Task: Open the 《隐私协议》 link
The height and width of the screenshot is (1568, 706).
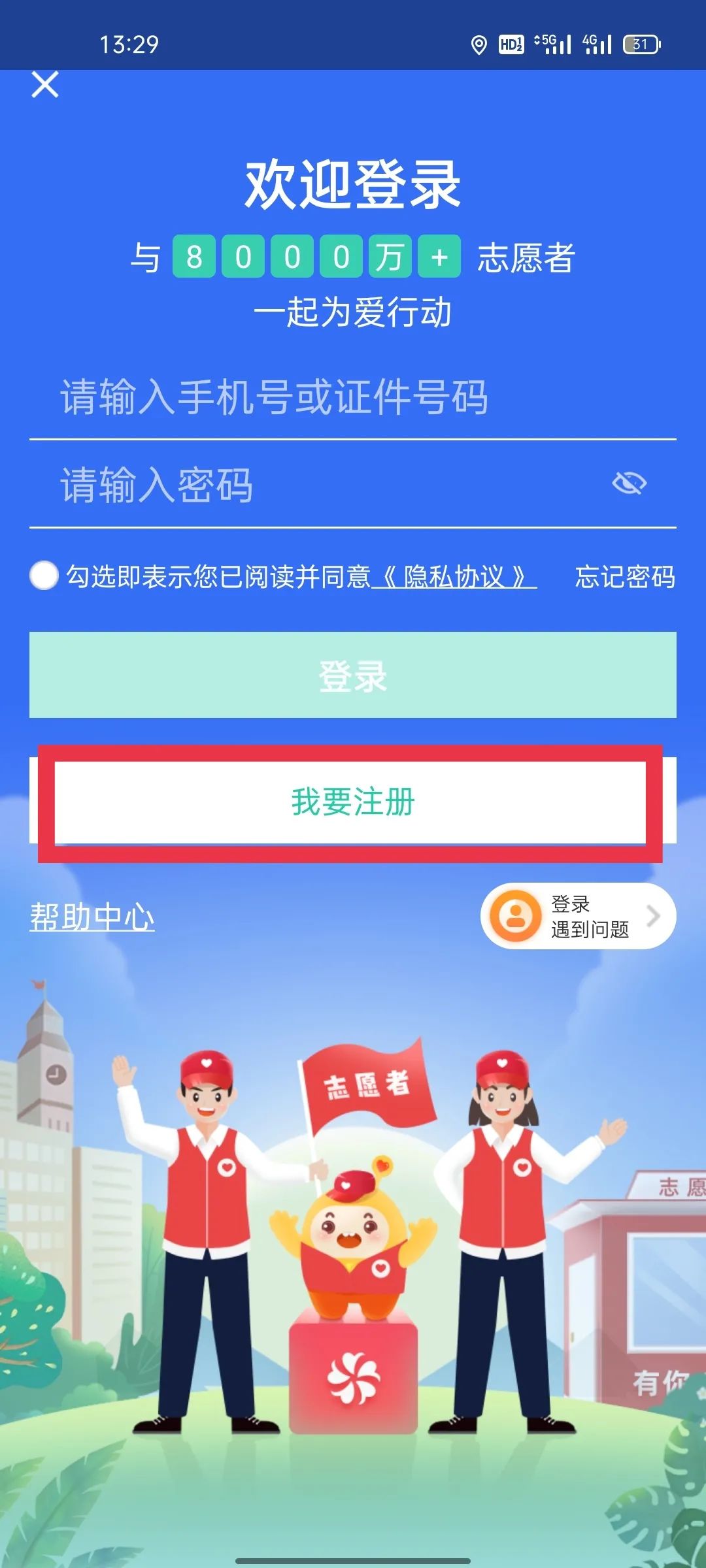Action: point(455,577)
